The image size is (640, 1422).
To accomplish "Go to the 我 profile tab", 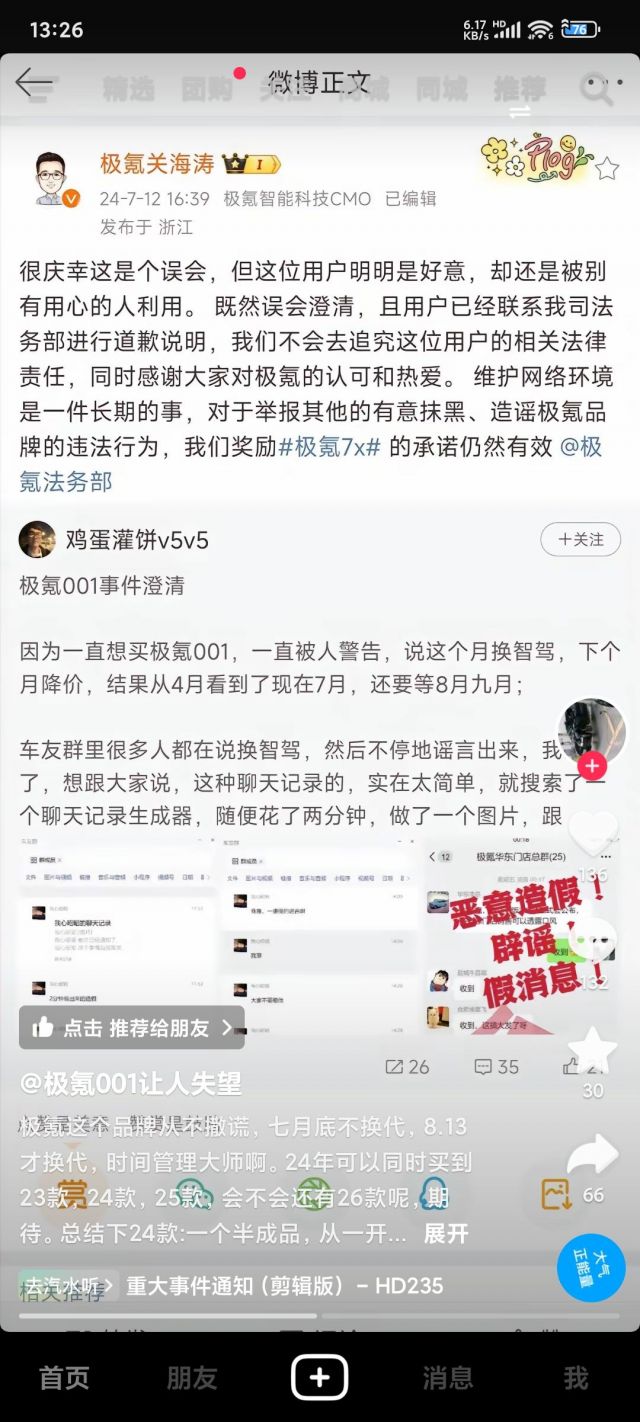I will click(576, 1378).
